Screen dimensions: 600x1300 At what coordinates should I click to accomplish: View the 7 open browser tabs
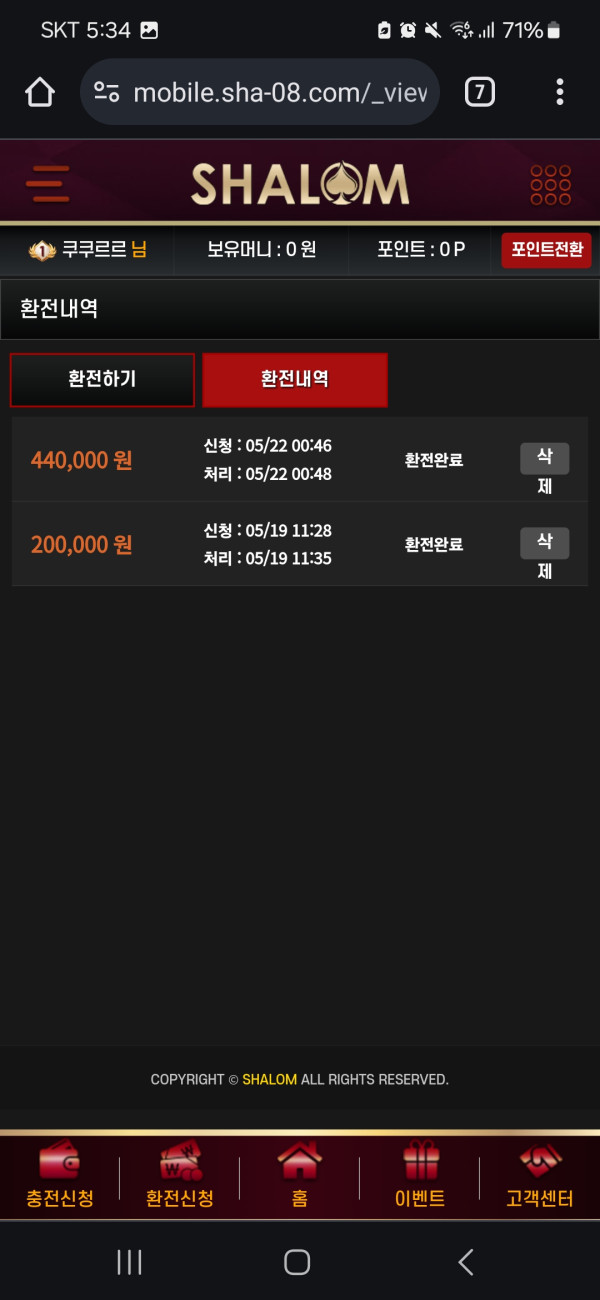(x=480, y=92)
